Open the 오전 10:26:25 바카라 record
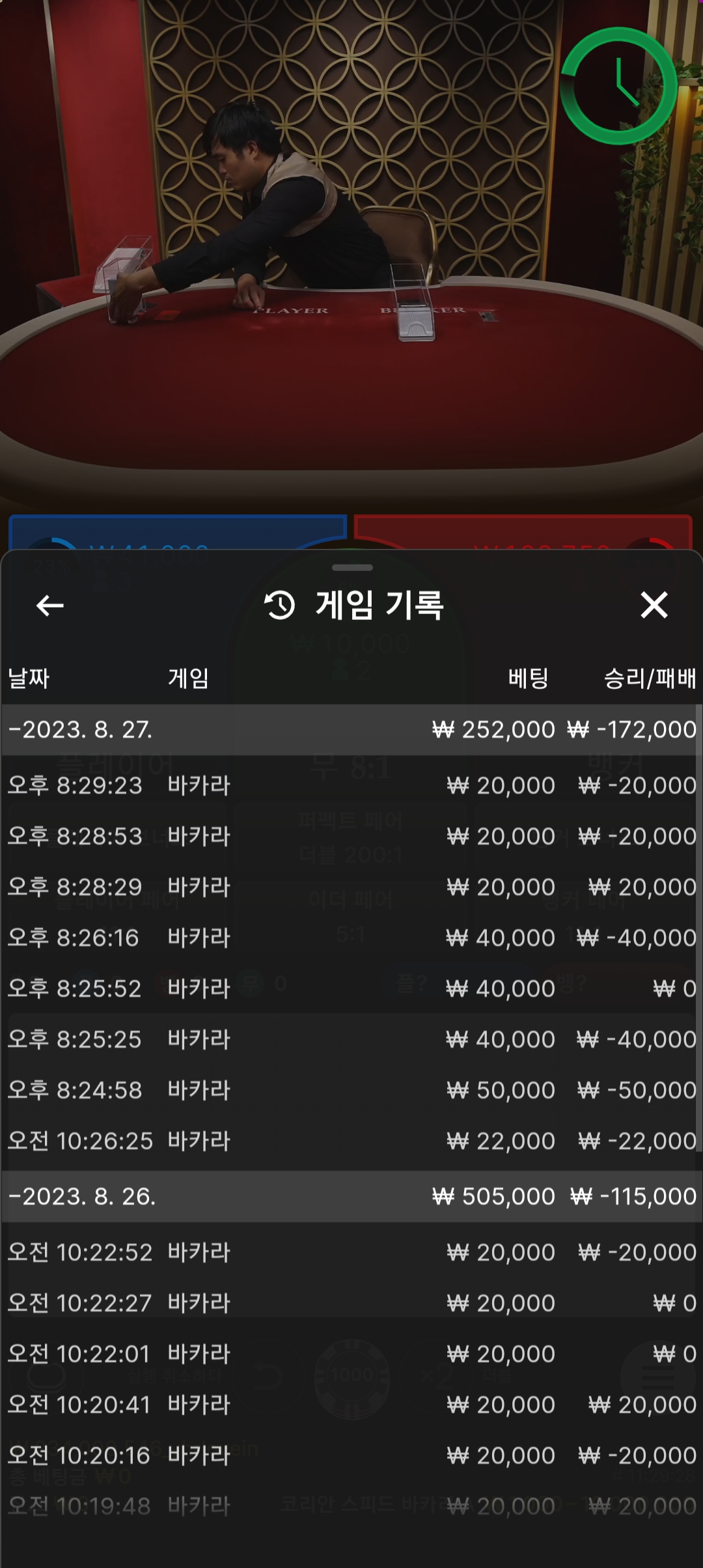 pyautogui.click(x=351, y=1141)
